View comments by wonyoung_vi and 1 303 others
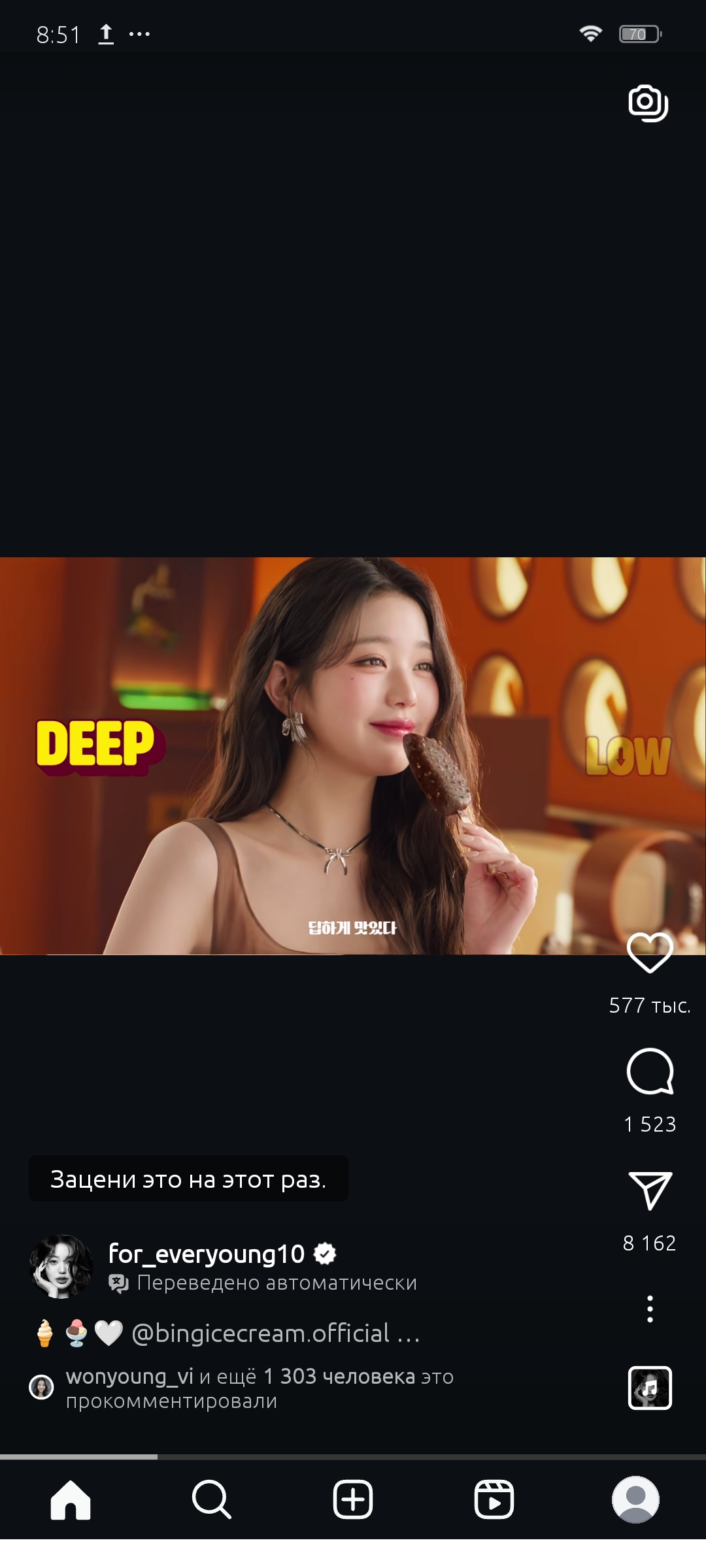 click(260, 1388)
